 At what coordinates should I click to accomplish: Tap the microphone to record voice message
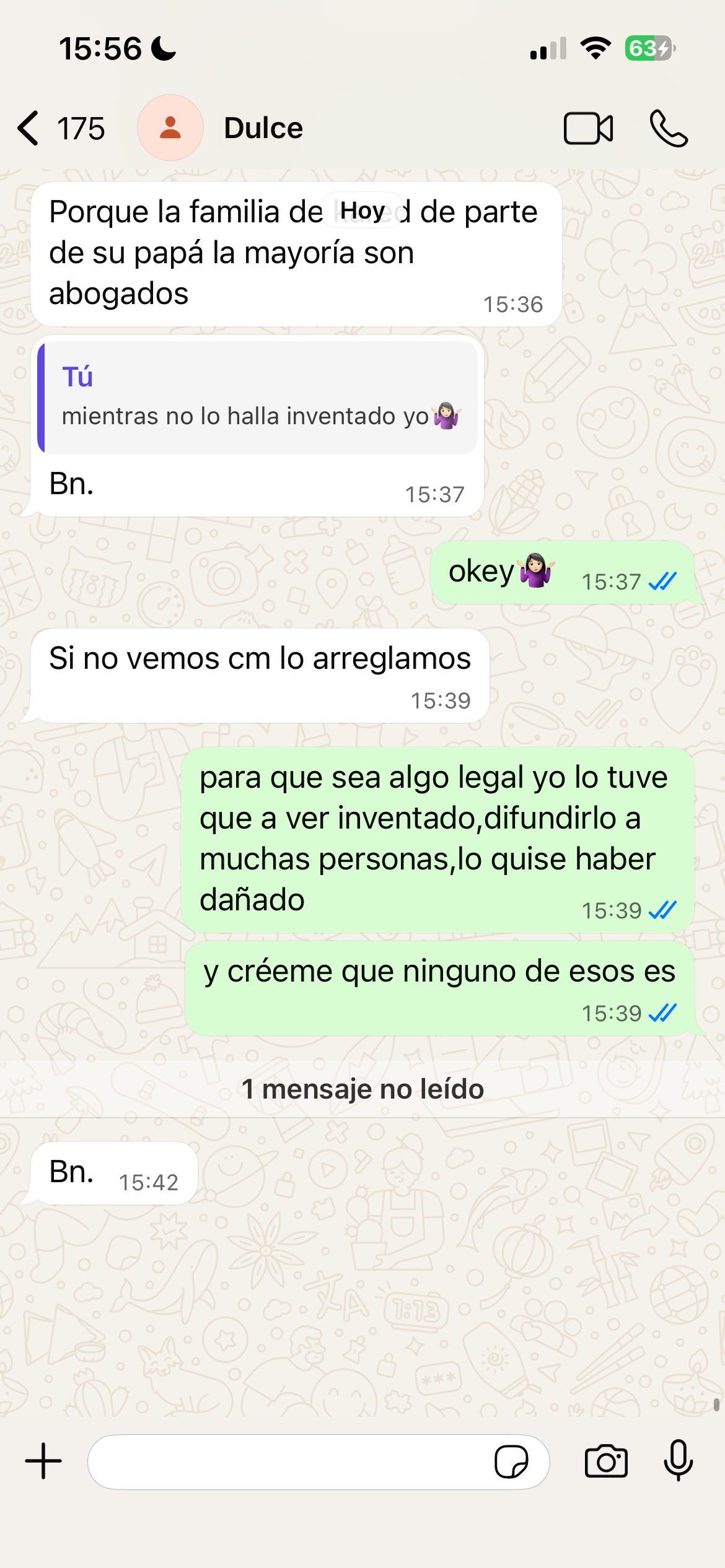coord(679,1460)
